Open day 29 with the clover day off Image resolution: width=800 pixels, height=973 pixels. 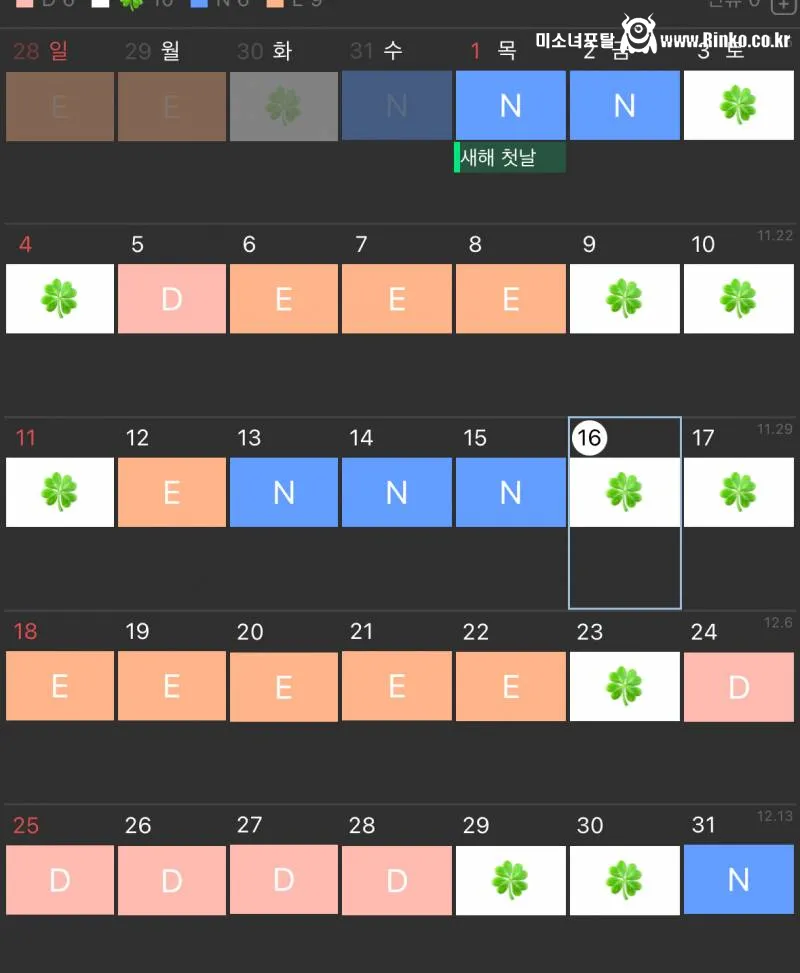(511, 880)
